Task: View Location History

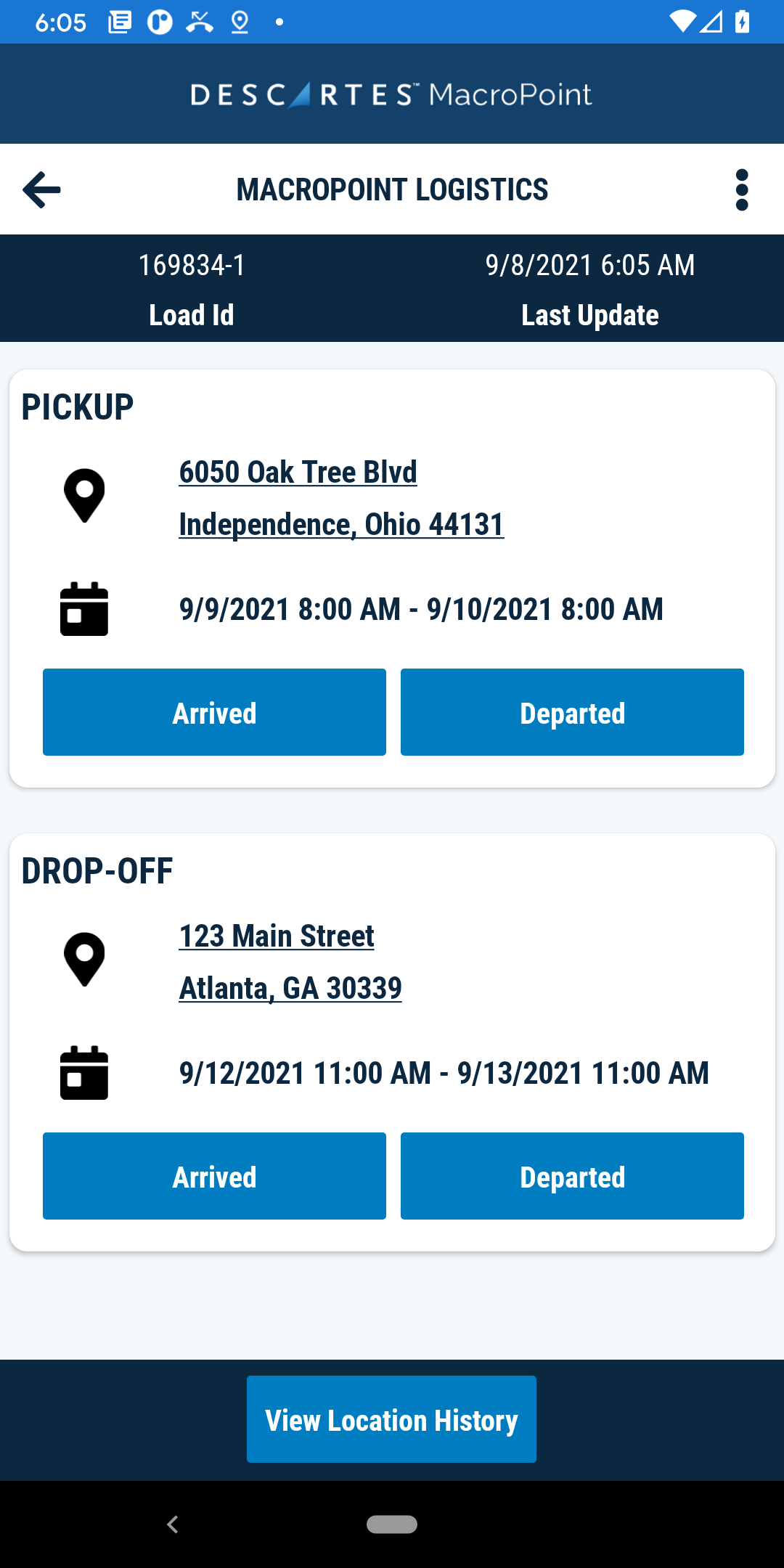Action: click(391, 1419)
